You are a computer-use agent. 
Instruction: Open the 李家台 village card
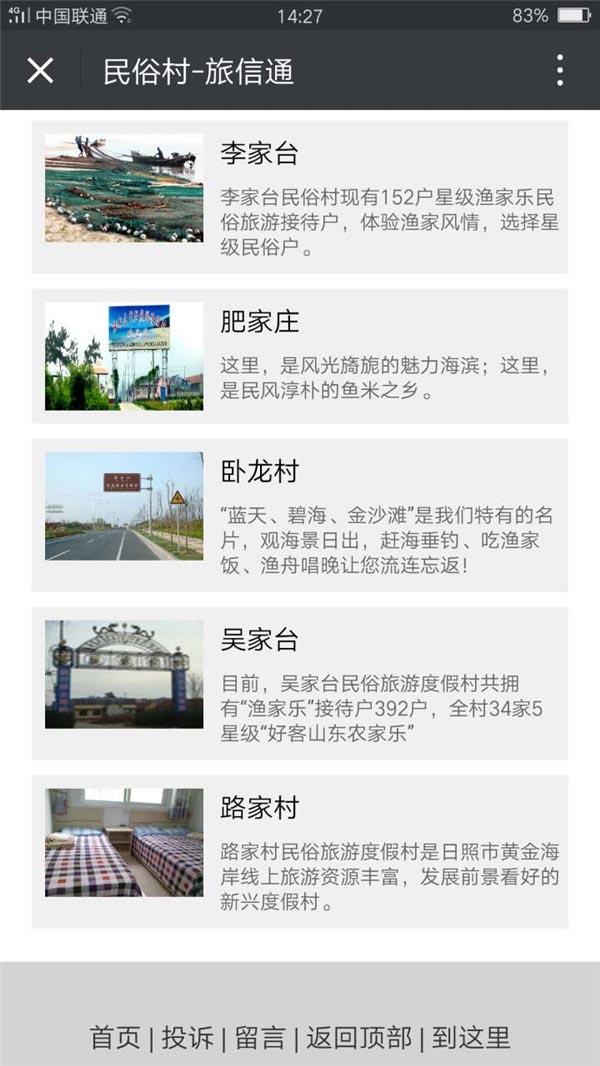click(x=300, y=197)
